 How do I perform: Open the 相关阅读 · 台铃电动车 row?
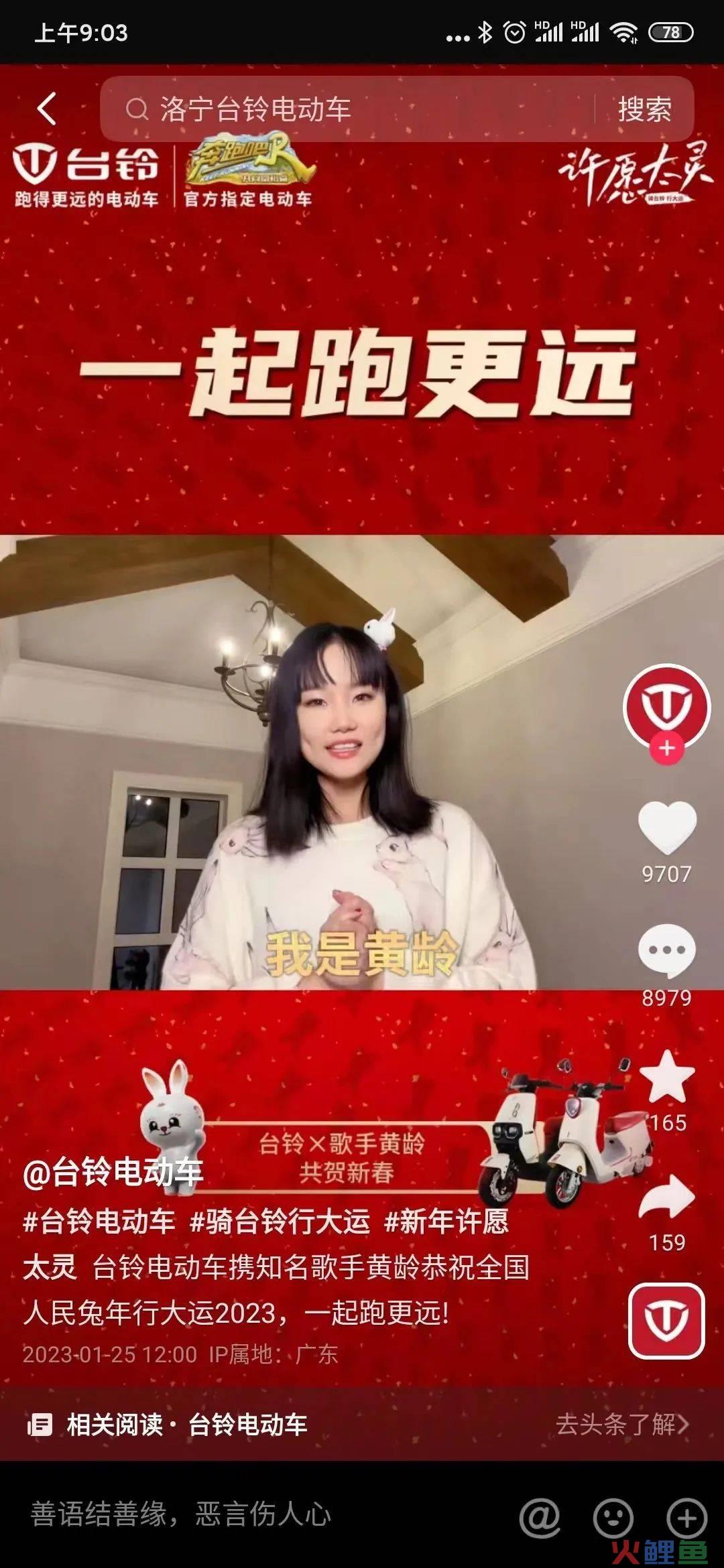coord(168,1425)
